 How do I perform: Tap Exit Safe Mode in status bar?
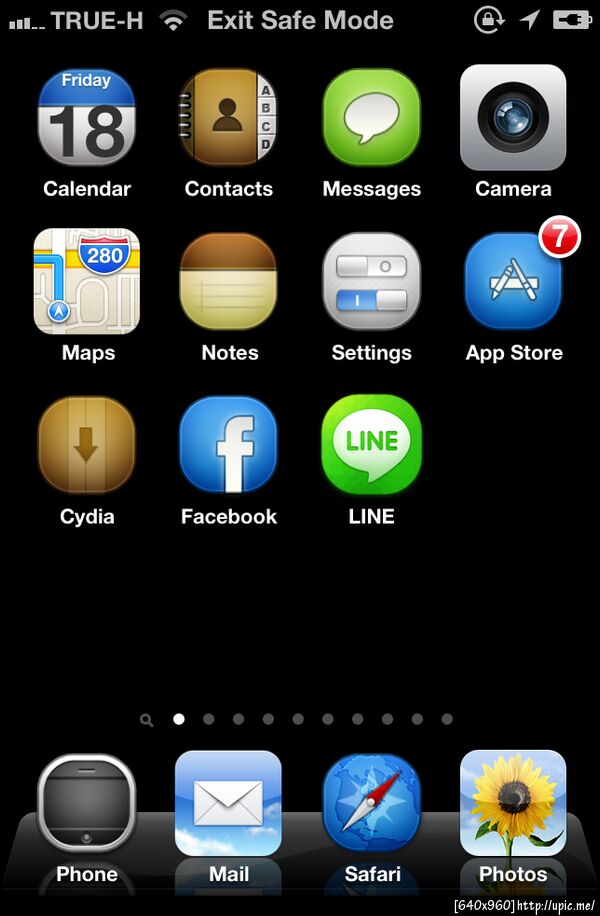300,20
